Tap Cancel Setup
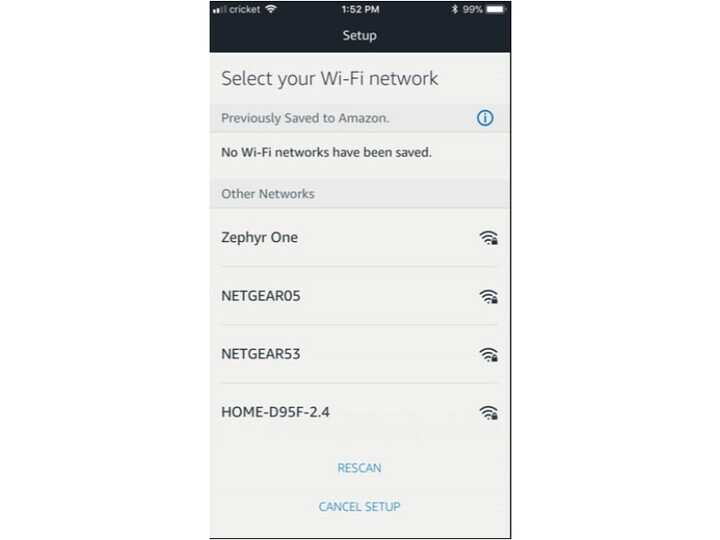 [360, 506]
